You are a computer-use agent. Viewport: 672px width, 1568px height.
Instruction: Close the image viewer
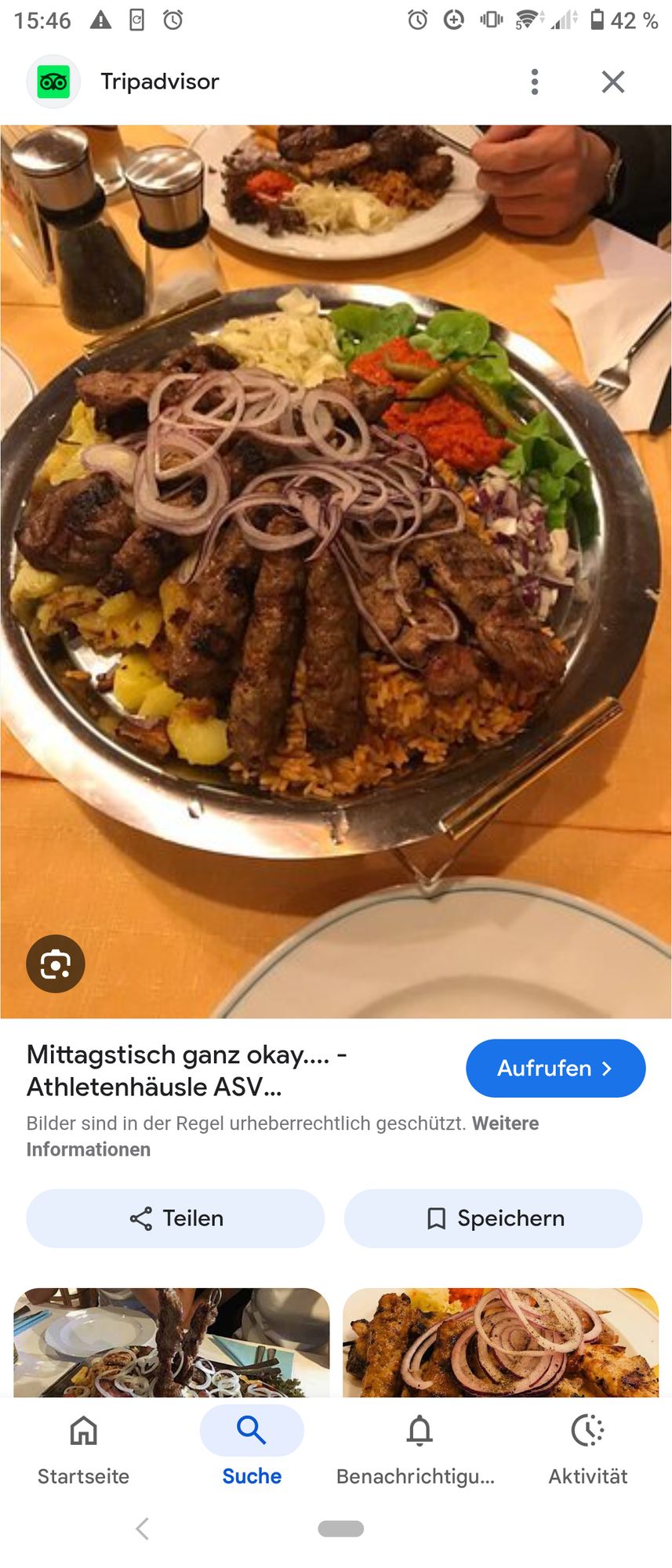click(x=612, y=82)
